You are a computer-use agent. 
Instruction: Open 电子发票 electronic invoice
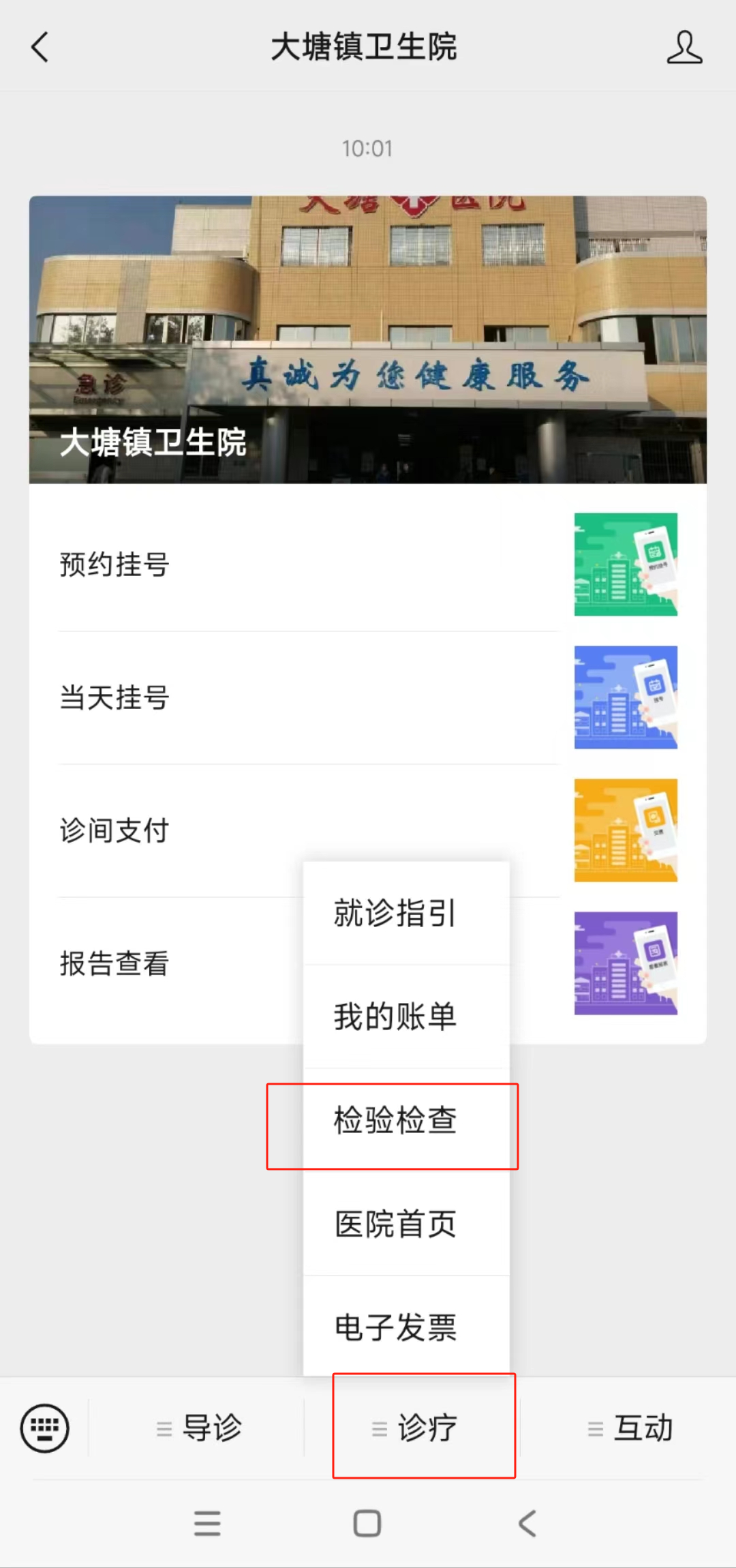coord(406,1327)
